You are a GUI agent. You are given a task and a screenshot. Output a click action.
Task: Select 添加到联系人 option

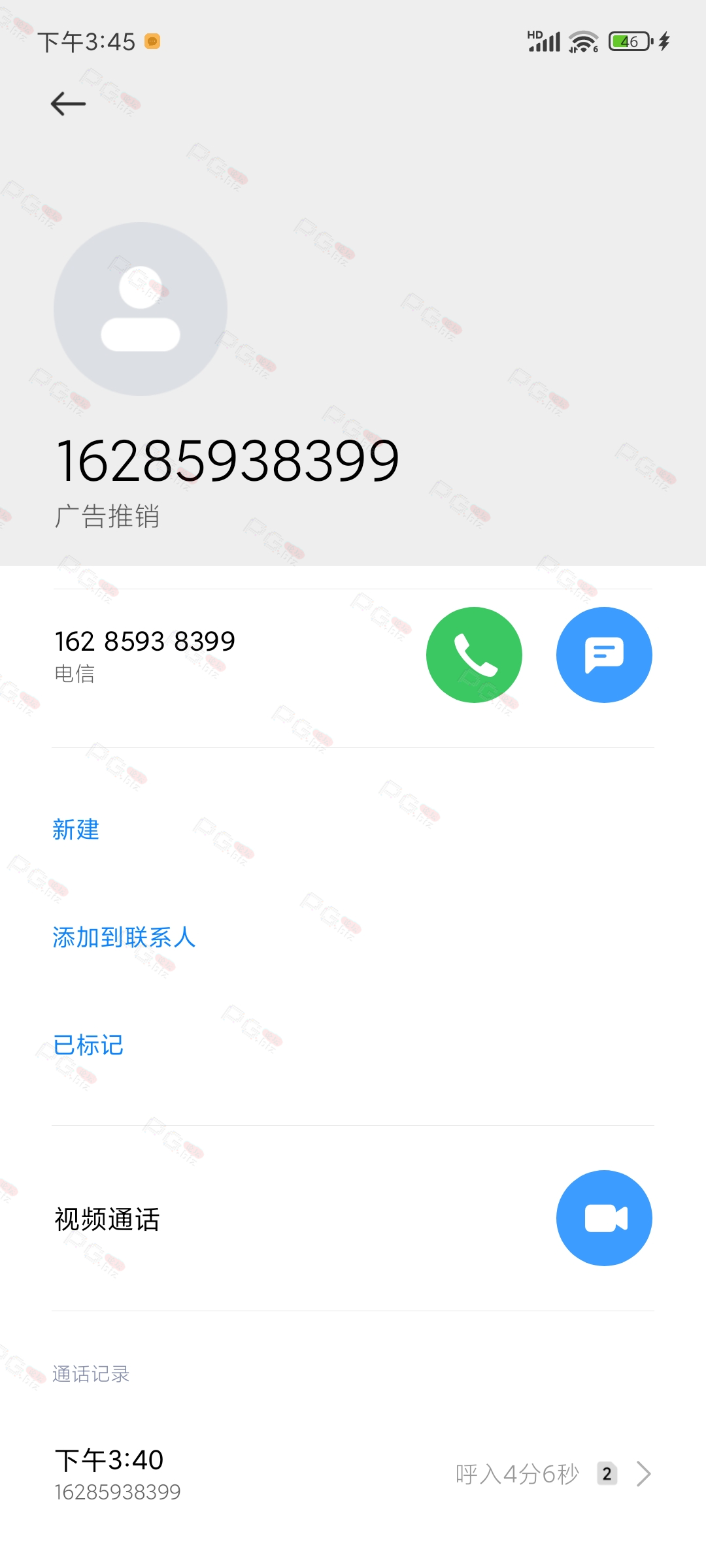pyautogui.click(x=124, y=938)
